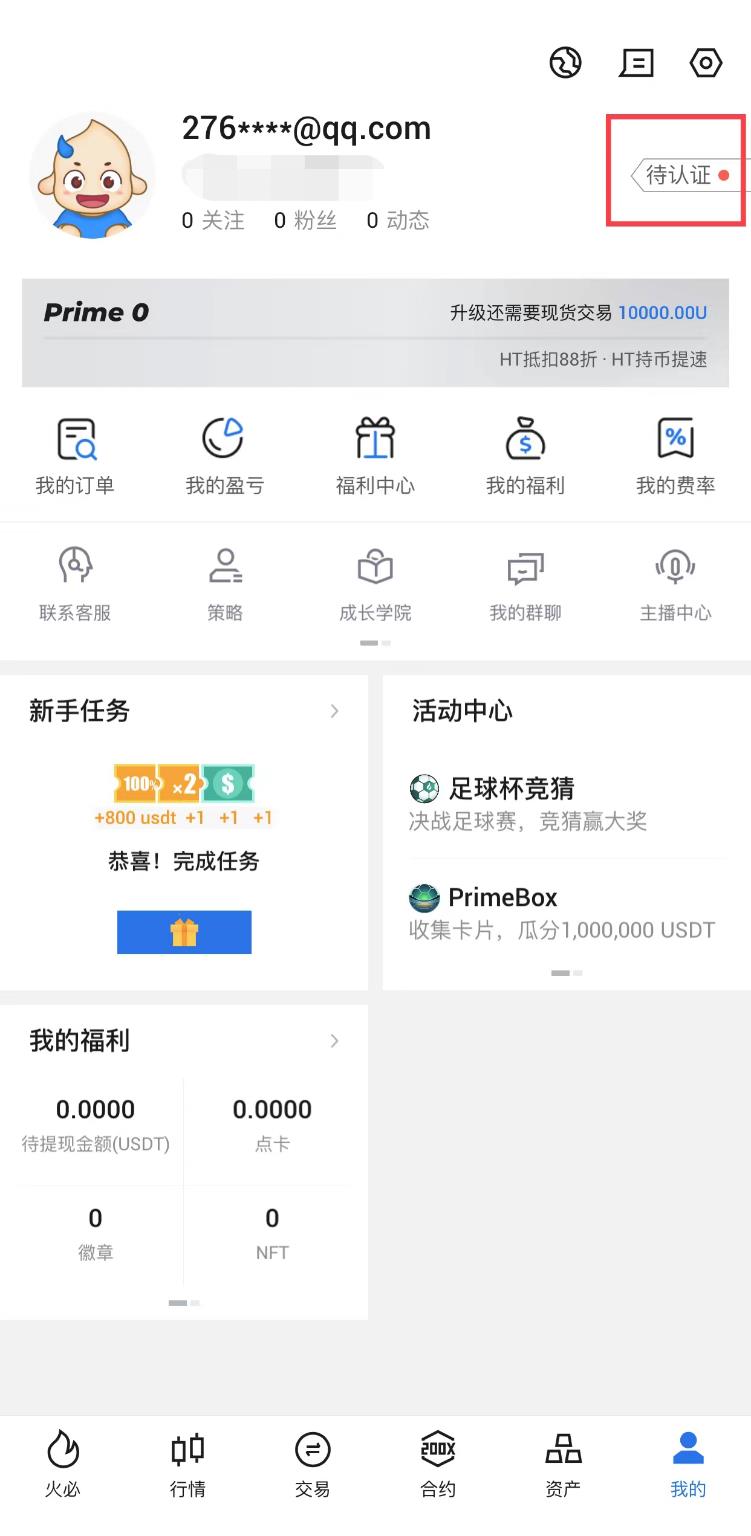
Task: Open the settings gear at top right
Action: pyautogui.click(x=706, y=62)
